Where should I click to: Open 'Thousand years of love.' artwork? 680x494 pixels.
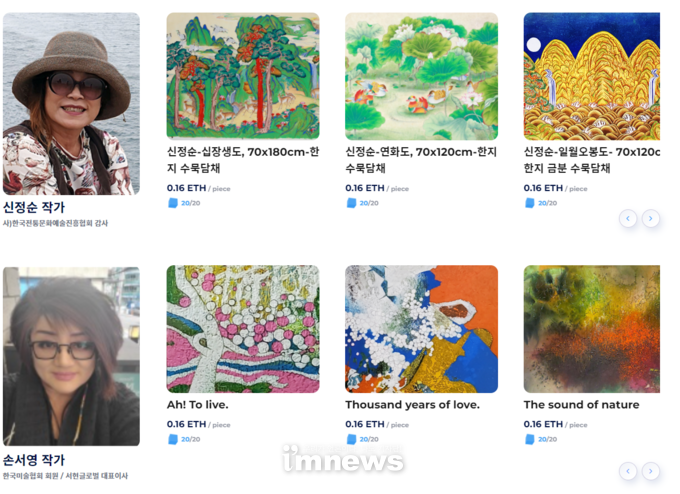pos(421,329)
